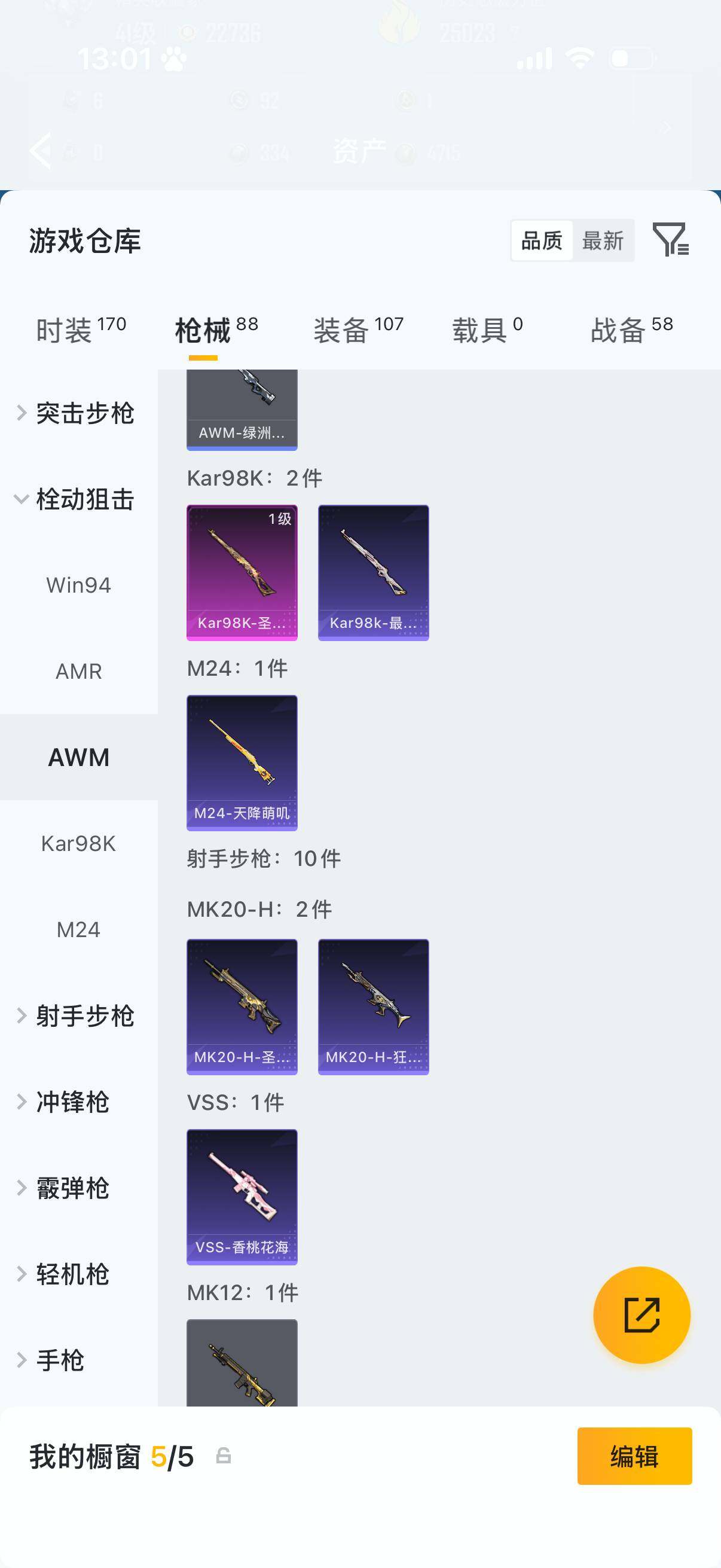This screenshot has height=1568, width=721.
Task: Switch sorting to 最新
Action: click(x=603, y=241)
